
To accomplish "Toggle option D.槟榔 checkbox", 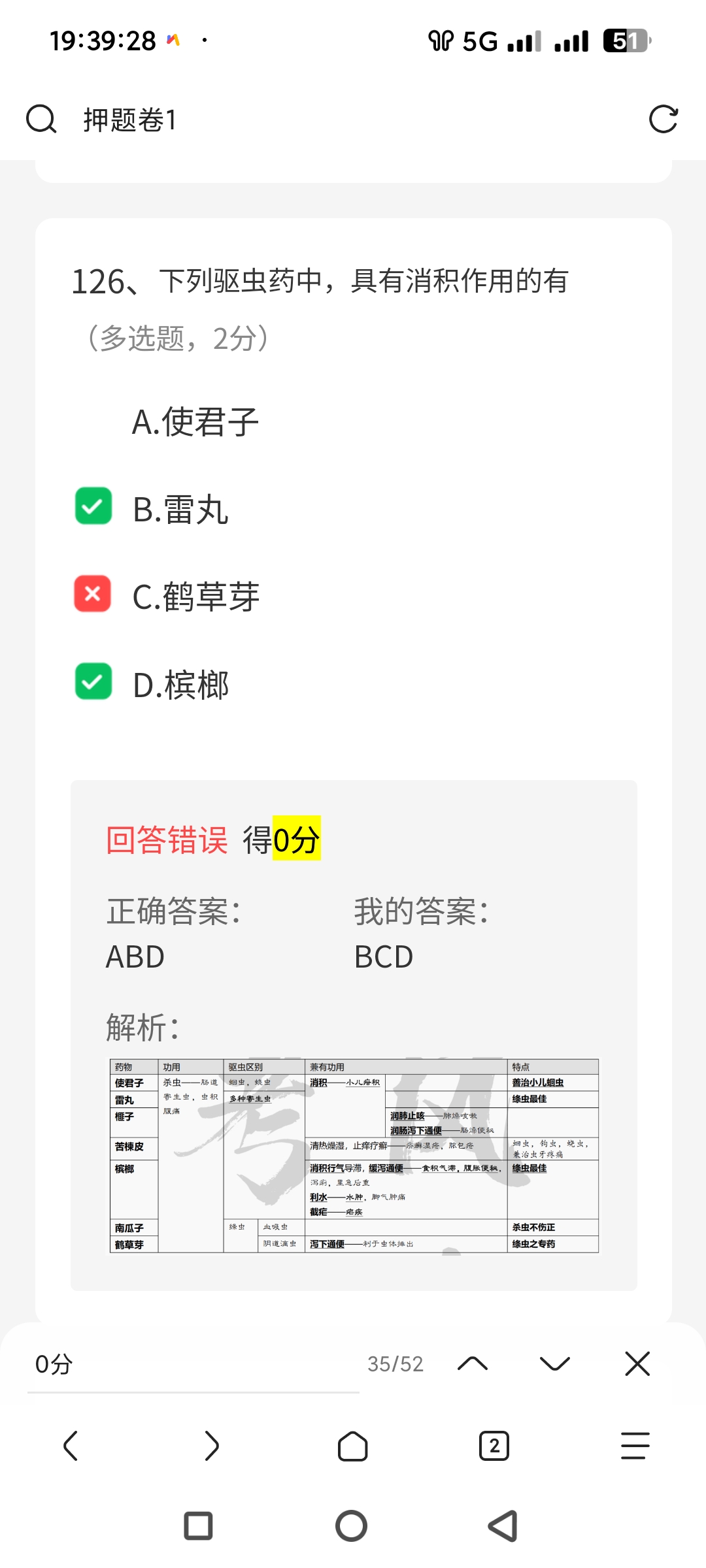I will pyautogui.click(x=93, y=681).
